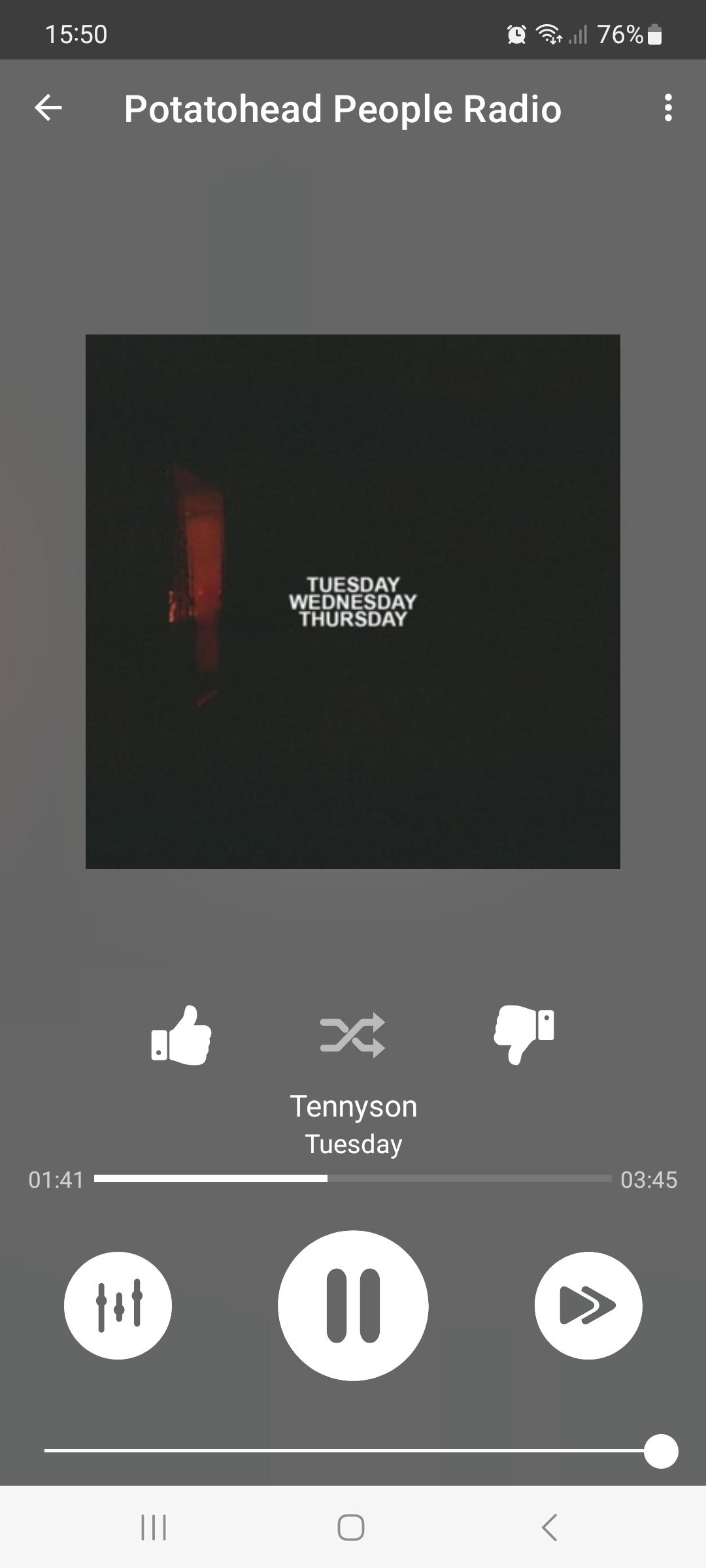Open the recent apps view

pos(154,1527)
